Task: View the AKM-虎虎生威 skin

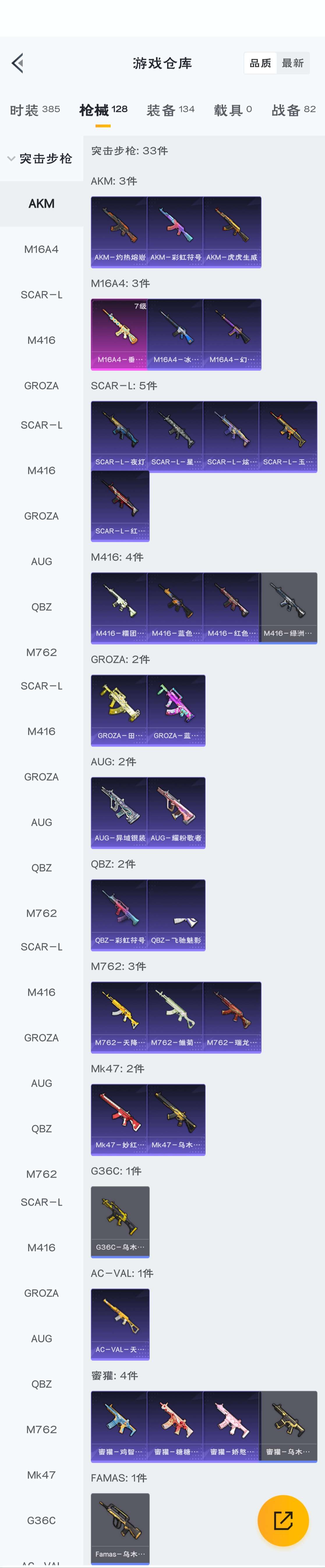Action: coord(231,231)
